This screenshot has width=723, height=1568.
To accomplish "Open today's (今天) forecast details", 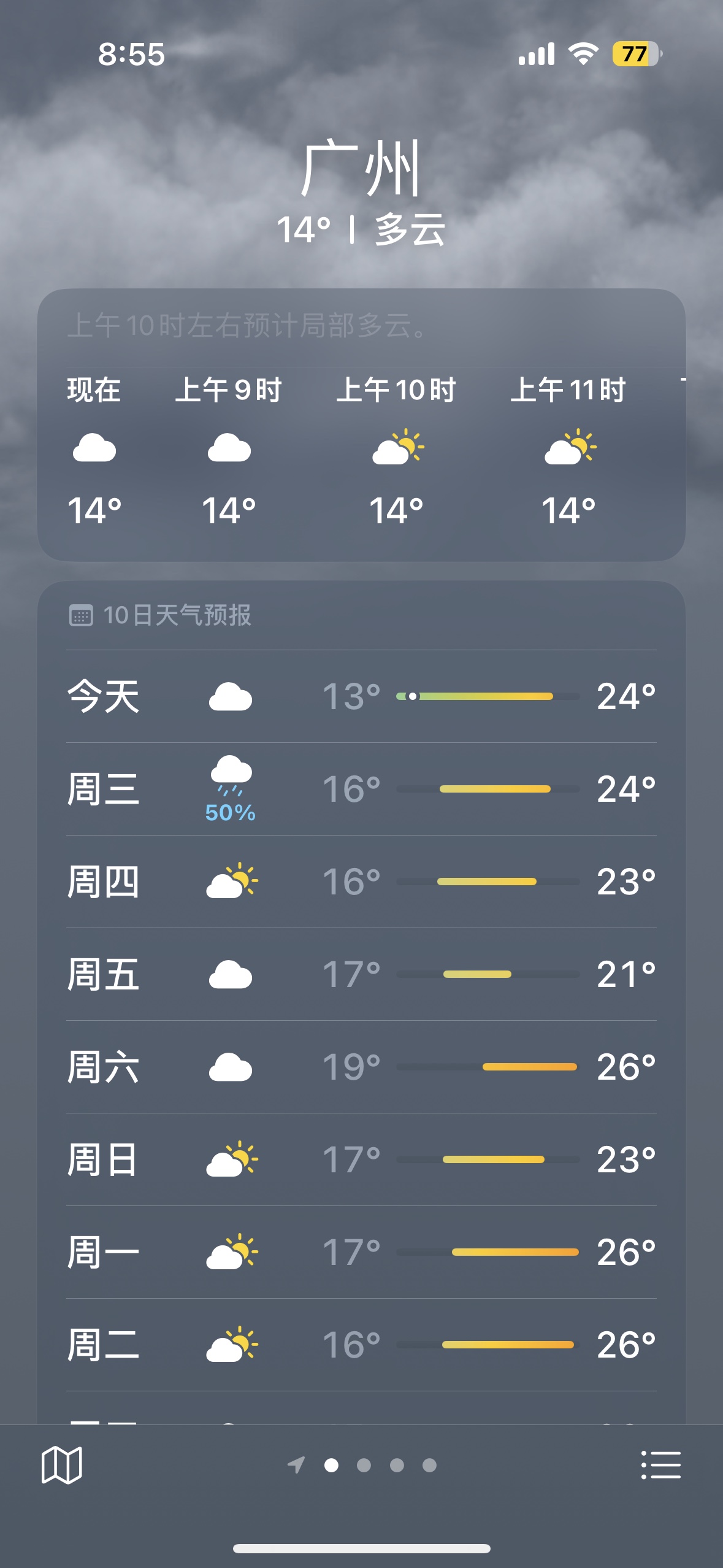I will click(361, 696).
